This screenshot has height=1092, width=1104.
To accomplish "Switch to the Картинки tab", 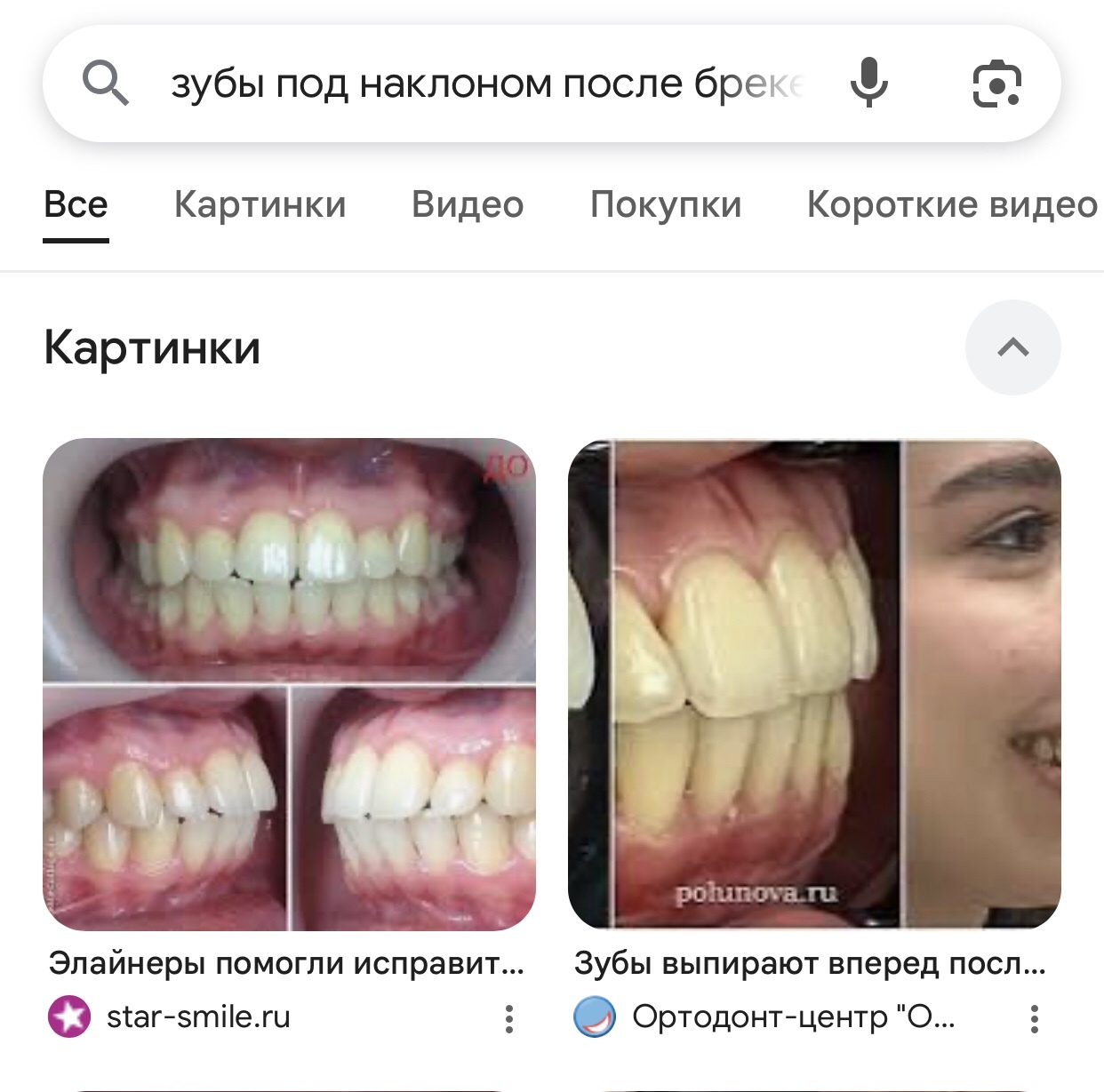I will (x=260, y=204).
